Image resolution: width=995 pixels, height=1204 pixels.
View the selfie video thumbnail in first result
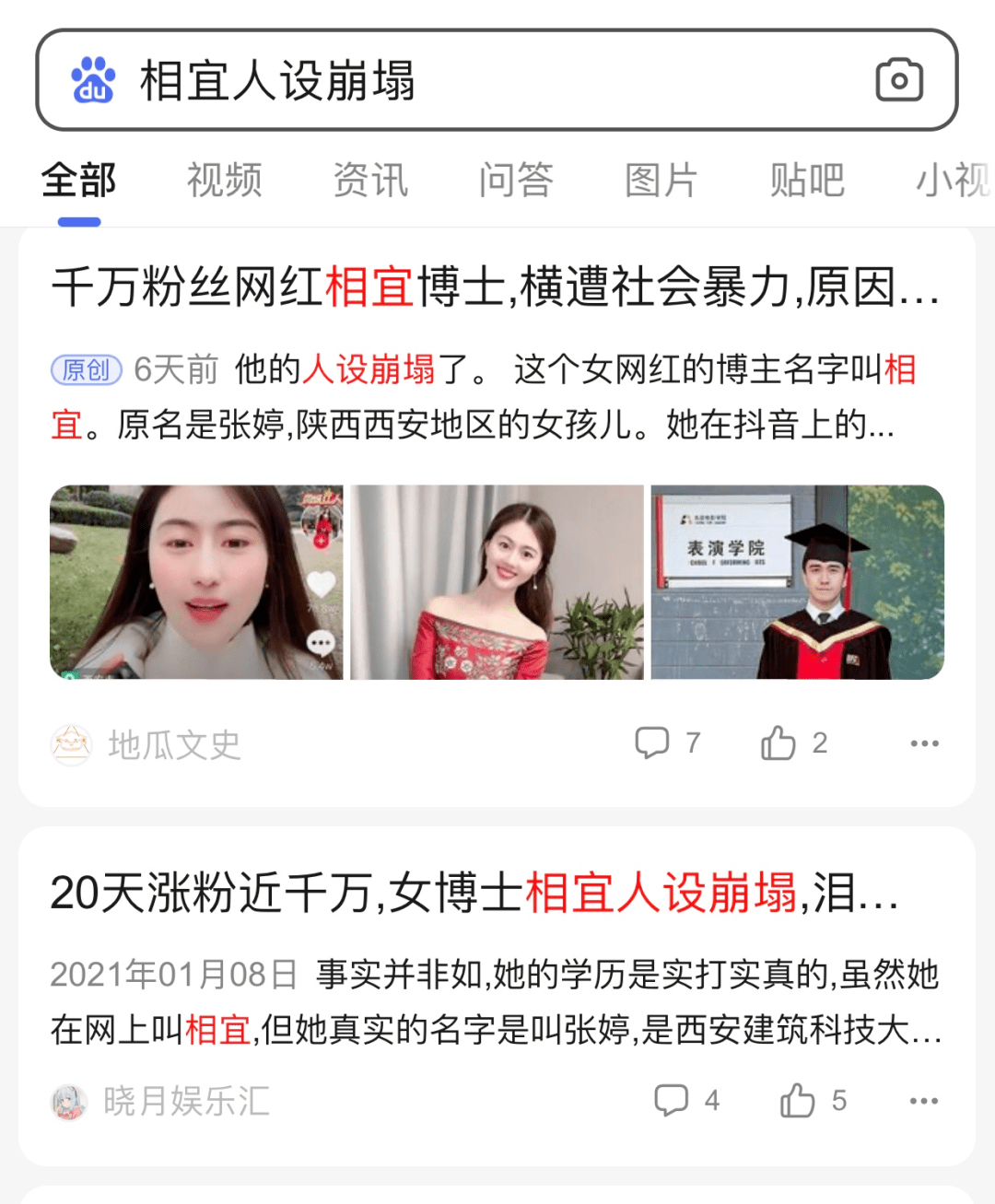tap(196, 582)
